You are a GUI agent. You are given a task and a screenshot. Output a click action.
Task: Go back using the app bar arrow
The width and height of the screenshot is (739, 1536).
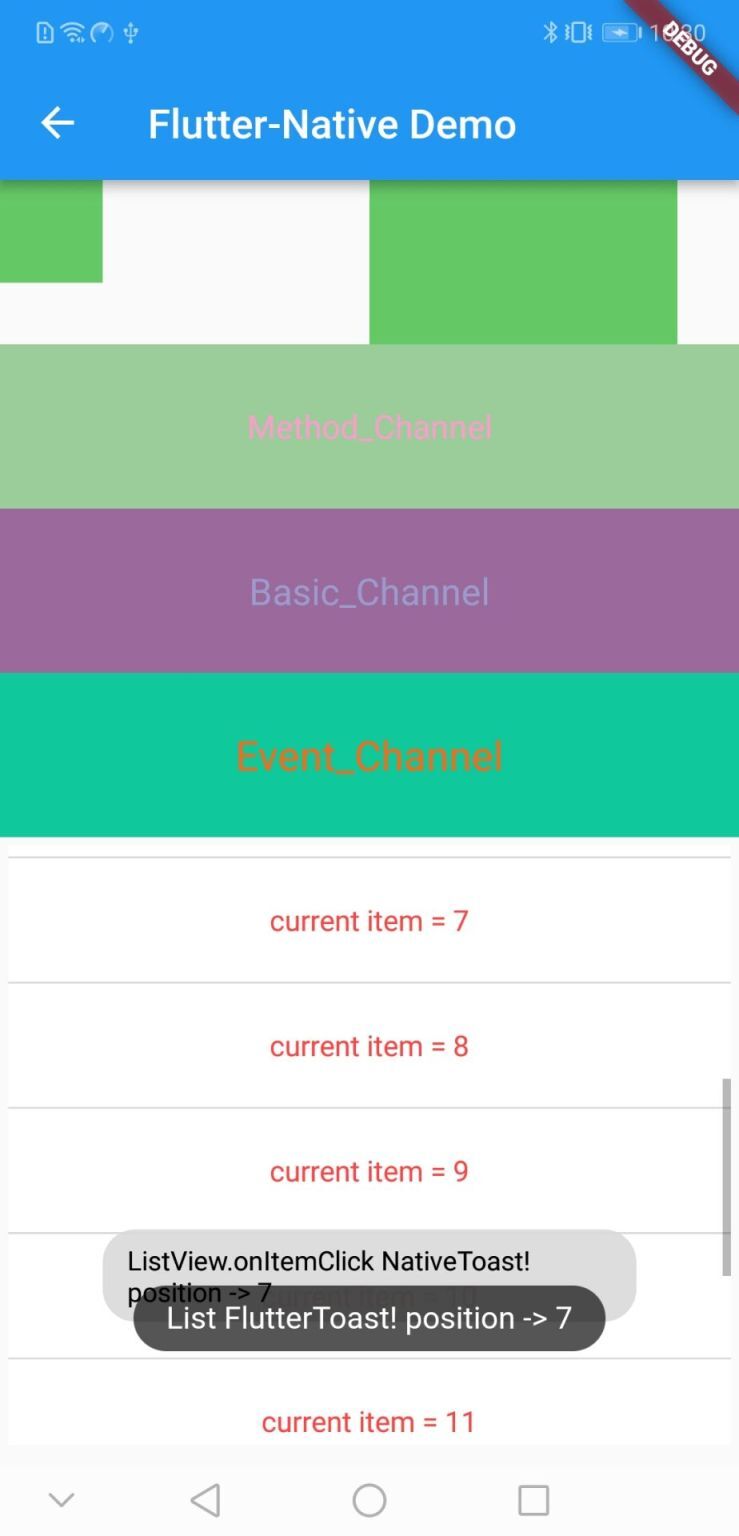[57, 123]
